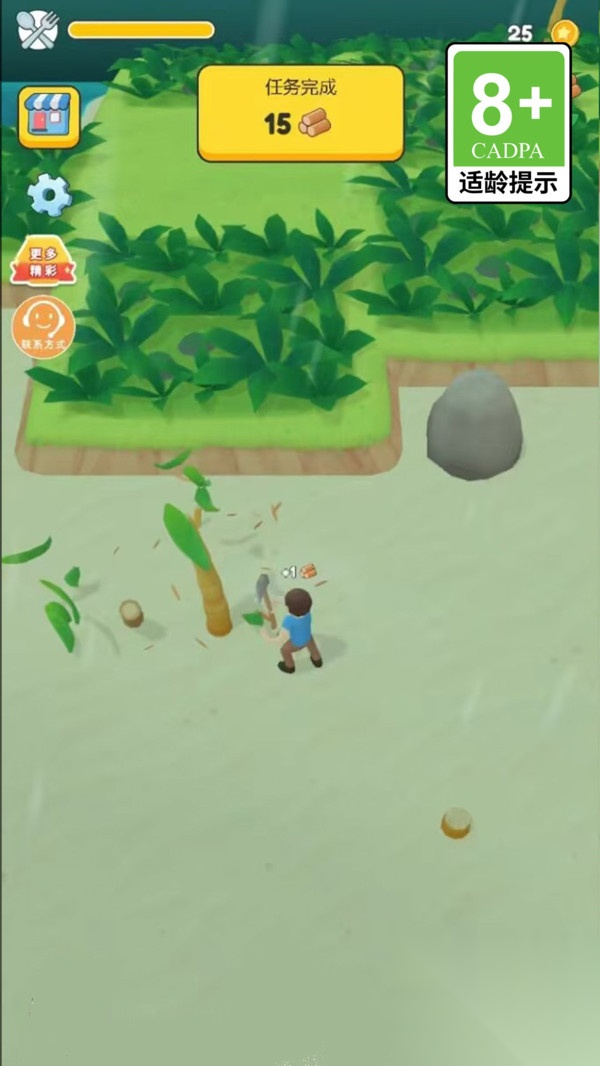The height and width of the screenshot is (1066, 600).
Task: Open the 8+ CADPA age rating notice
Action: [508, 123]
